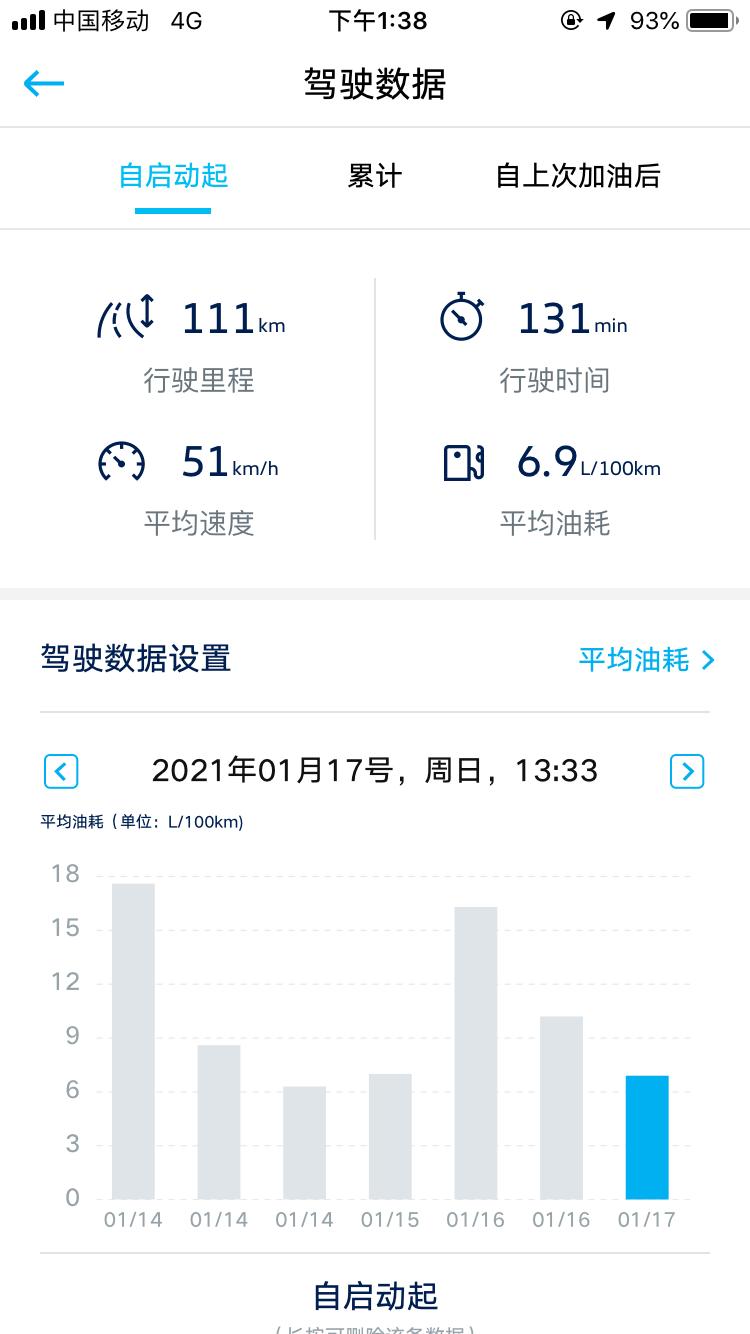The image size is (750, 1334).
Task: Show the next trip record
Action: tap(687, 771)
